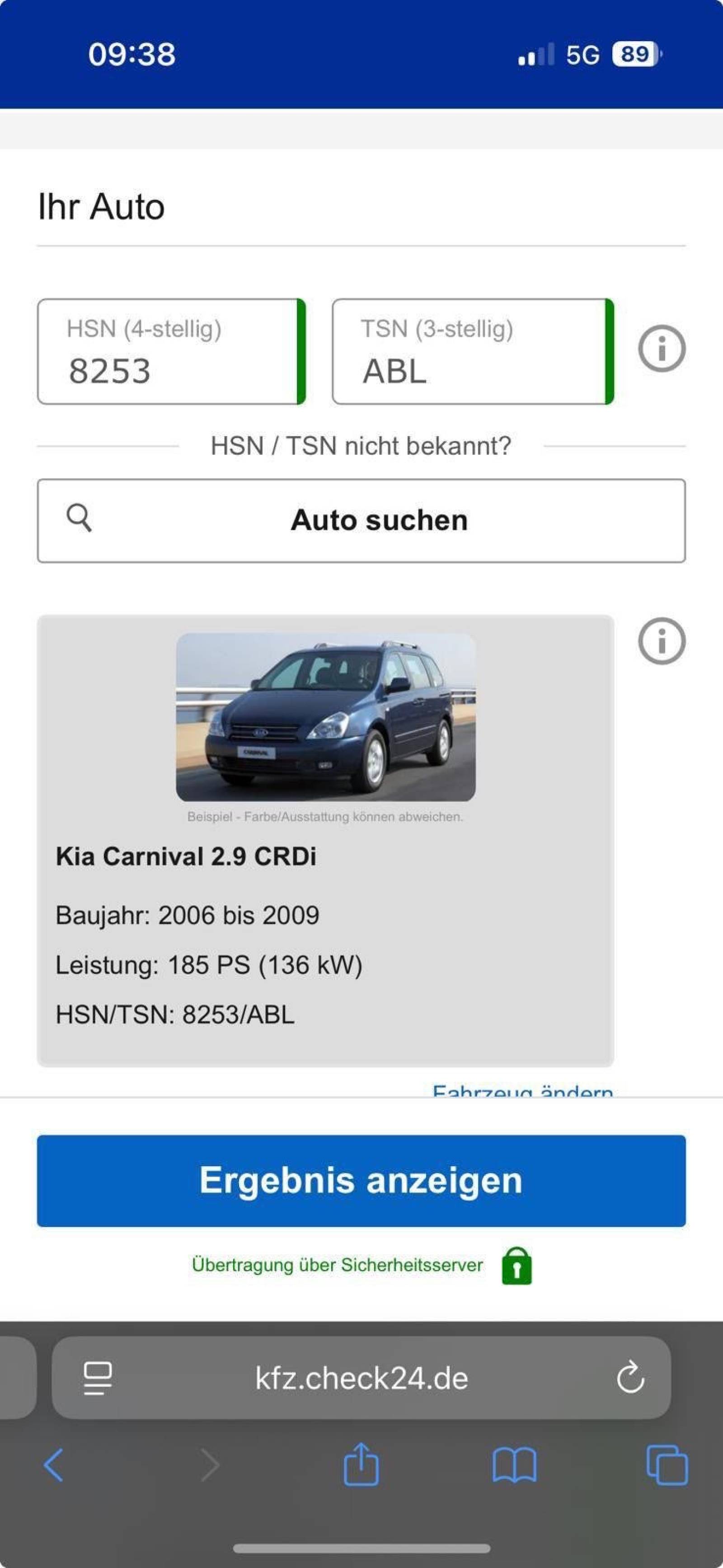Screen dimensions: 723x1568
Task: Tap the Auto suchen button
Action: click(361, 520)
